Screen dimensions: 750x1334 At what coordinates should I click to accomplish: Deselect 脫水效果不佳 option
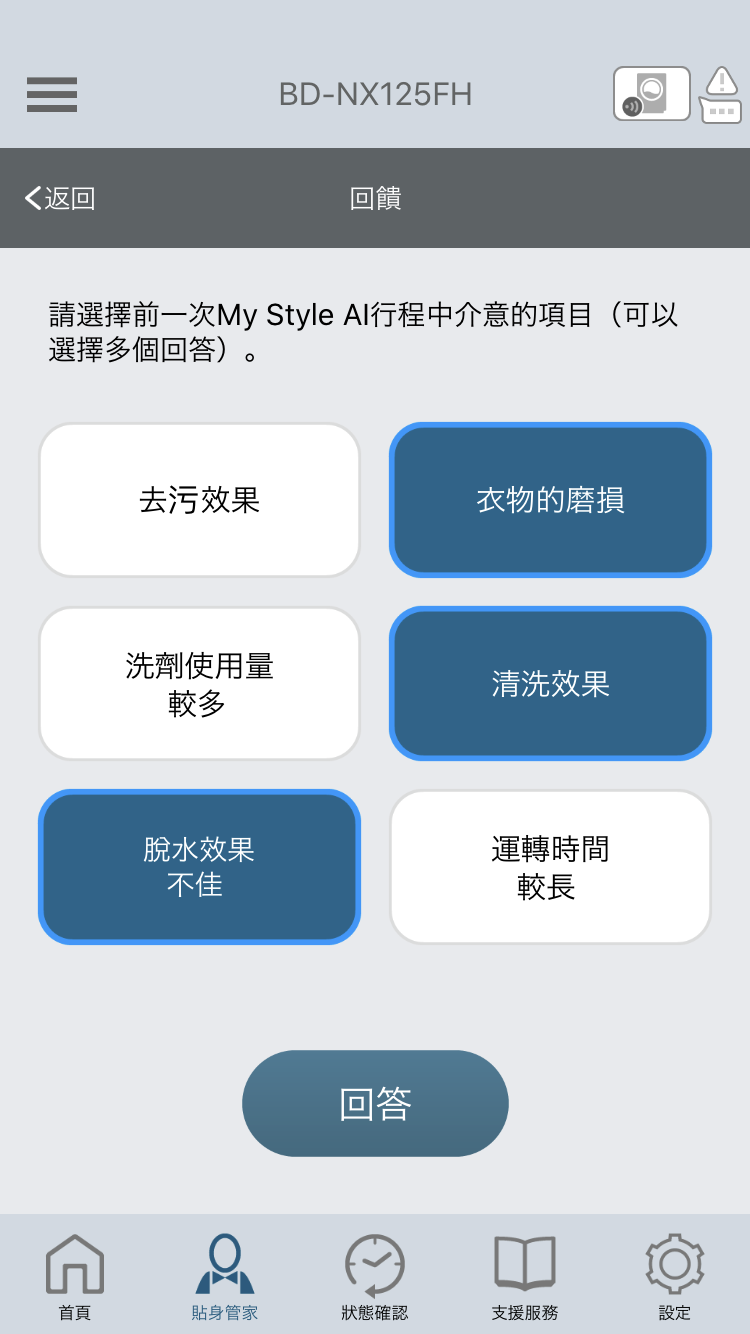point(199,867)
